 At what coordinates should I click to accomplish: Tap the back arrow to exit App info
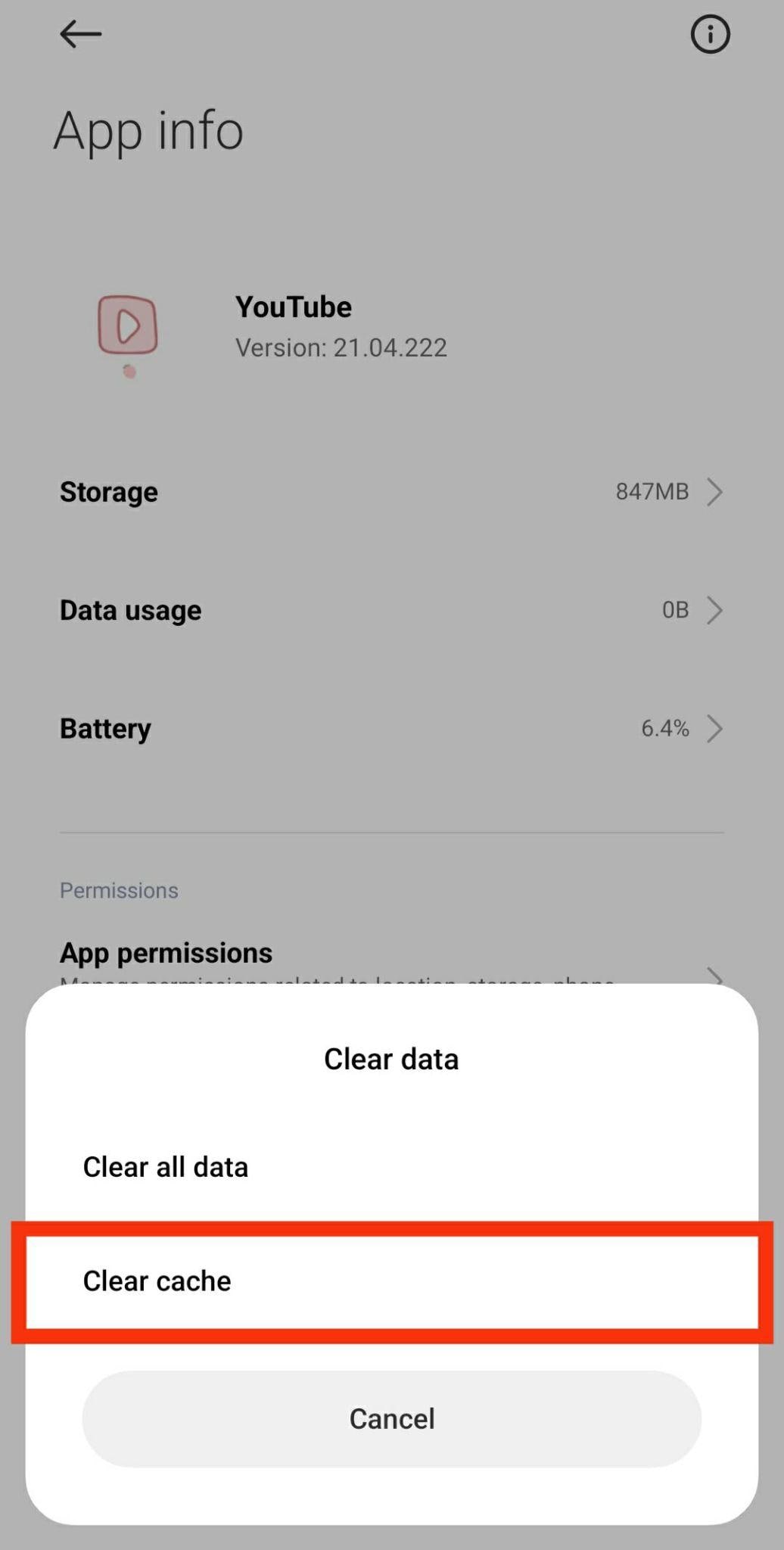click(79, 34)
